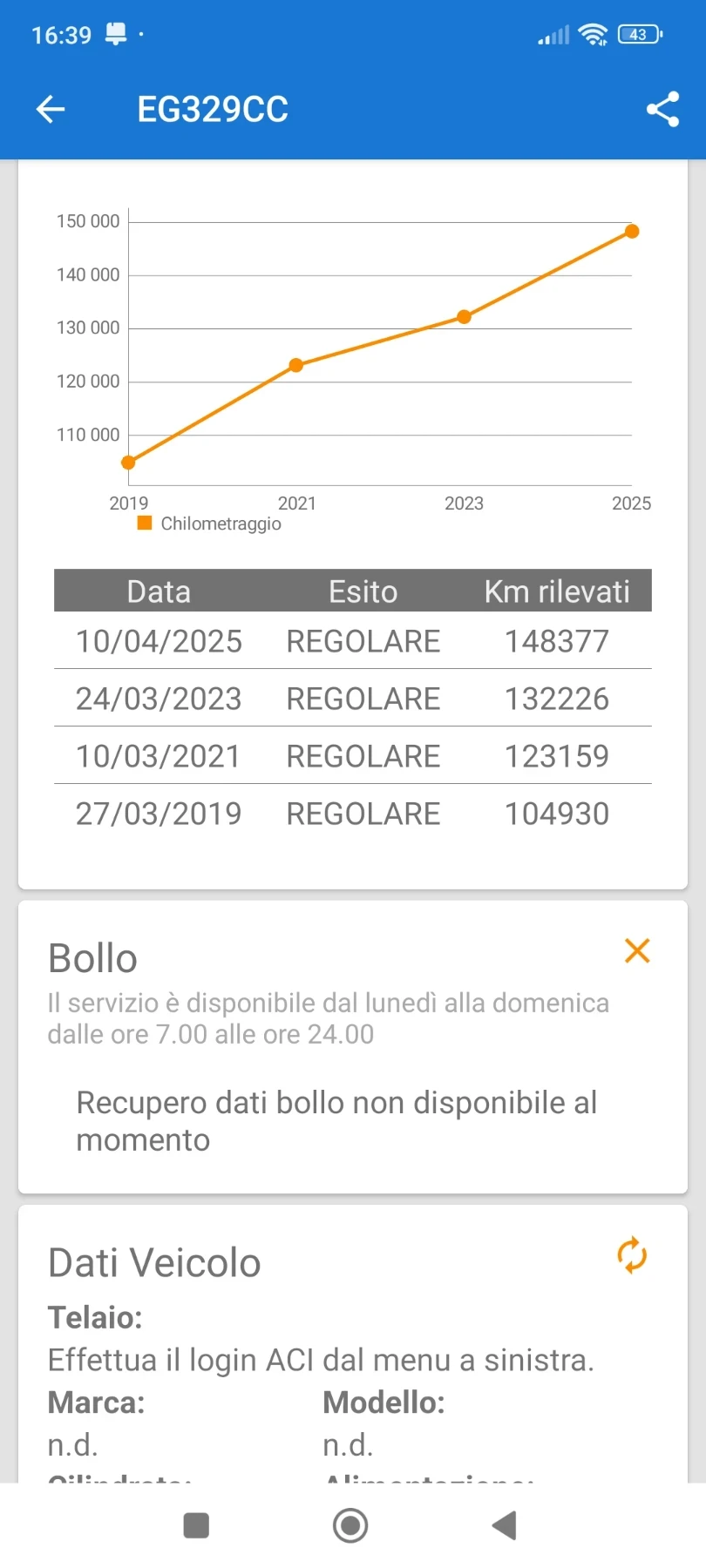Share the EG329CC vehicle report
This screenshot has height=1568, width=706.
tap(662, 109)
